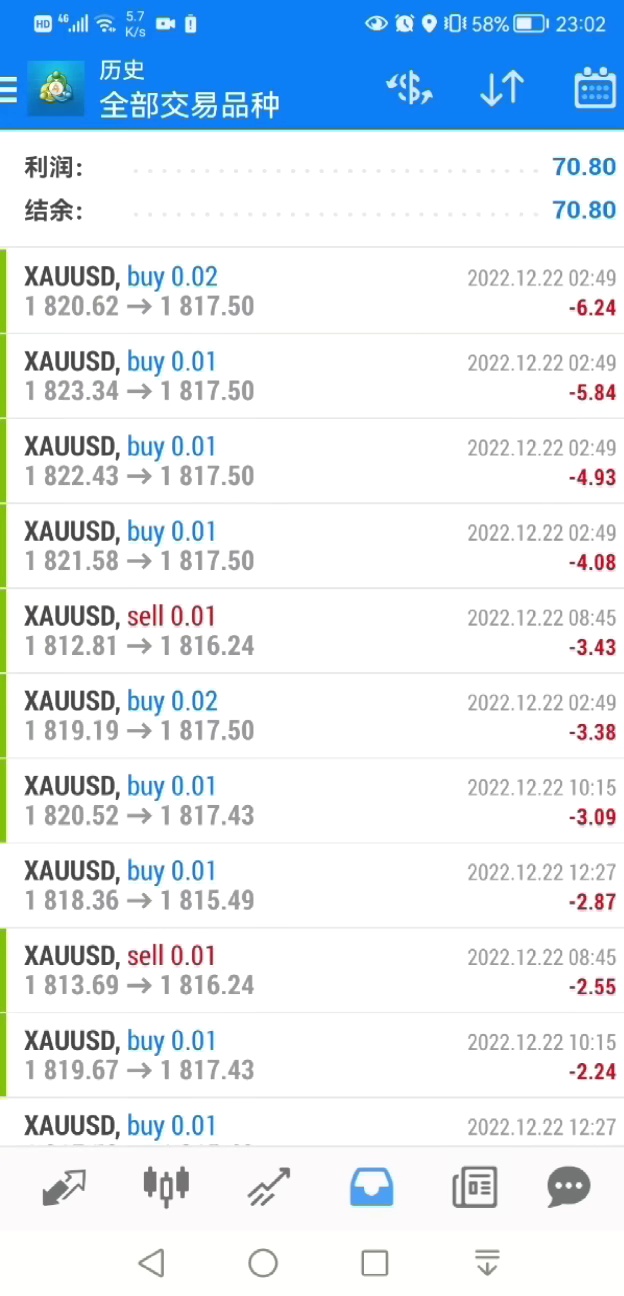Go to the home screen

[263, 1263]
